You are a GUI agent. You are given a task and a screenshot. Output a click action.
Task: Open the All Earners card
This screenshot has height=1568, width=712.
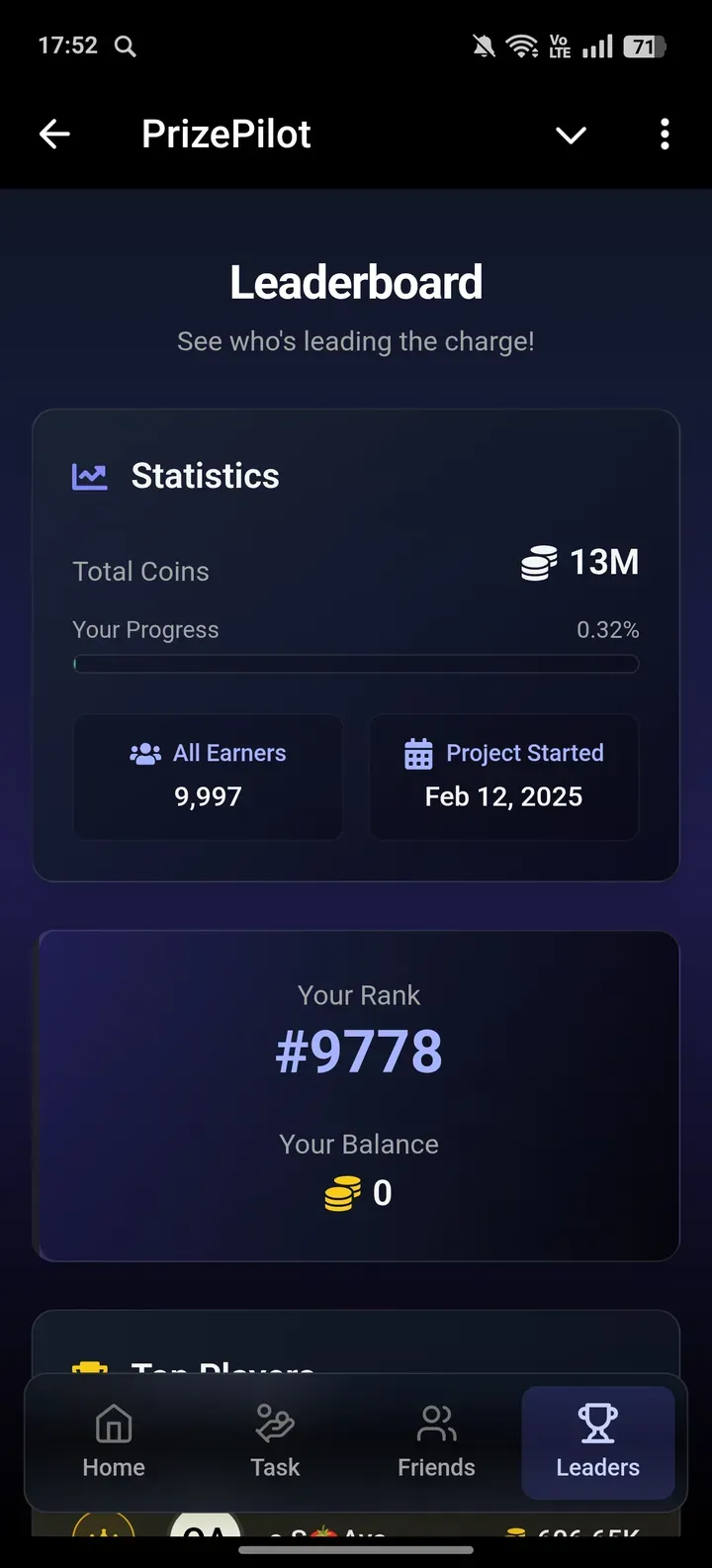pos(208,777)
